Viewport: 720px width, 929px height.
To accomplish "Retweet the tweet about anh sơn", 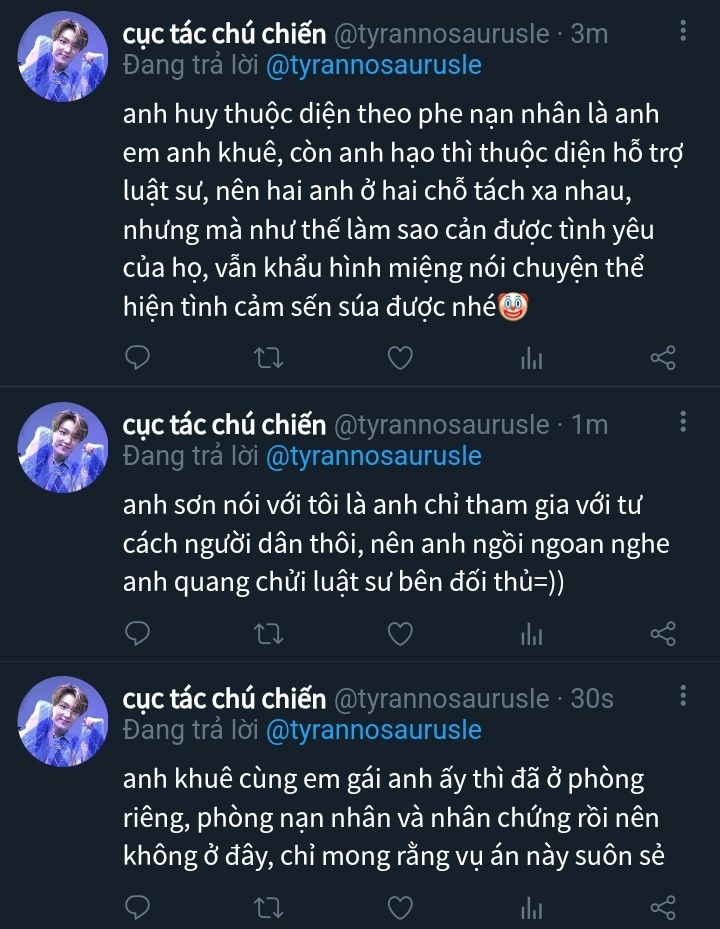I will click(270, 633).
